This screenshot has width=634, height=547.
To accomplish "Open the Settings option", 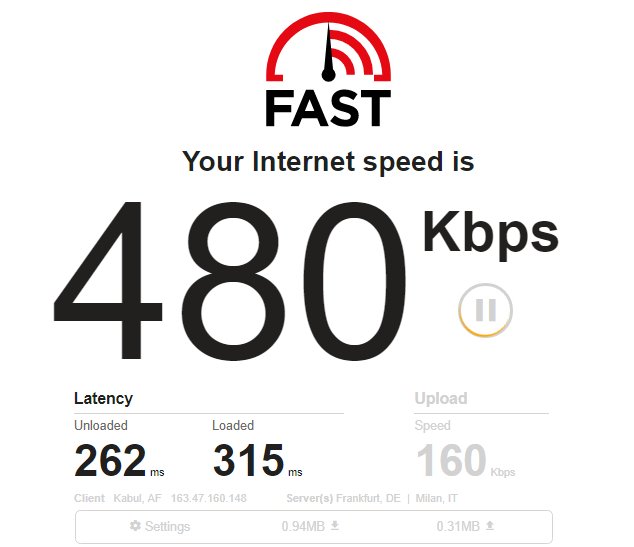I will coord(160,526).
